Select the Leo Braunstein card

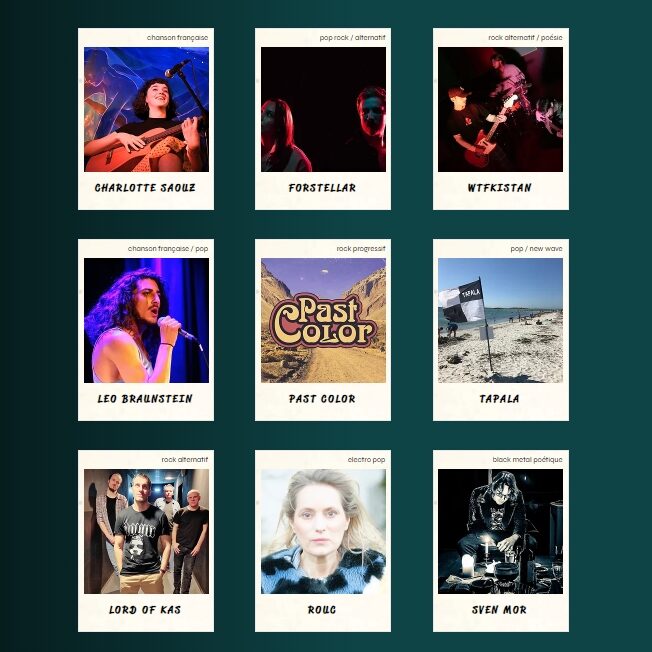click(x=146, y=321)
